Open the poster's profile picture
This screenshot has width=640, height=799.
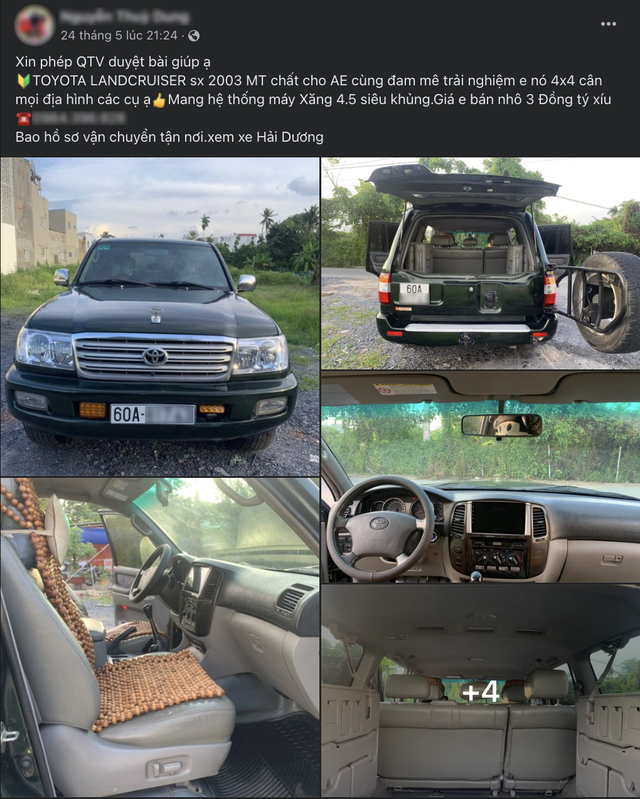coord(34,25)
